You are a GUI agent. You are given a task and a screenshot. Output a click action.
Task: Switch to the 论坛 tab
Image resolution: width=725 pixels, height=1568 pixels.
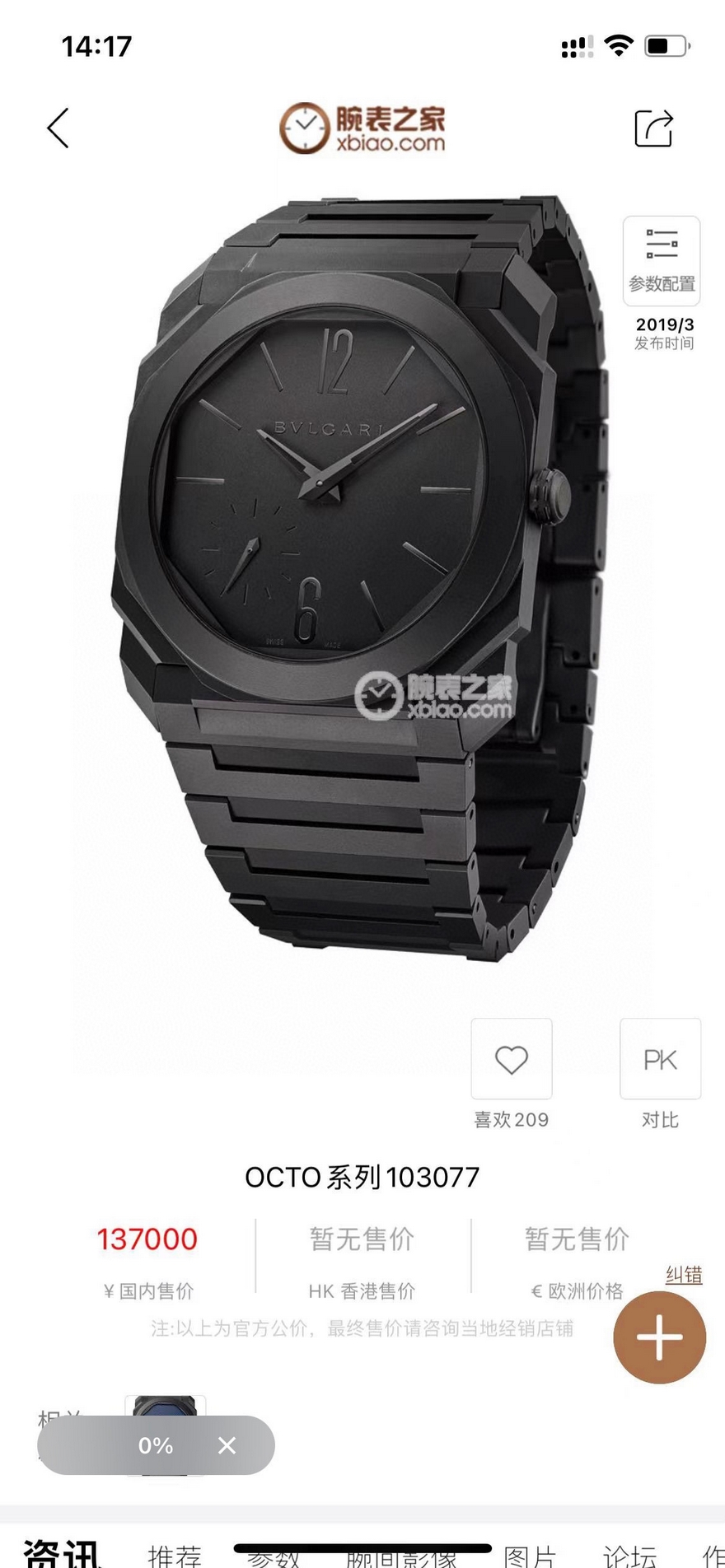(629, 1556)
